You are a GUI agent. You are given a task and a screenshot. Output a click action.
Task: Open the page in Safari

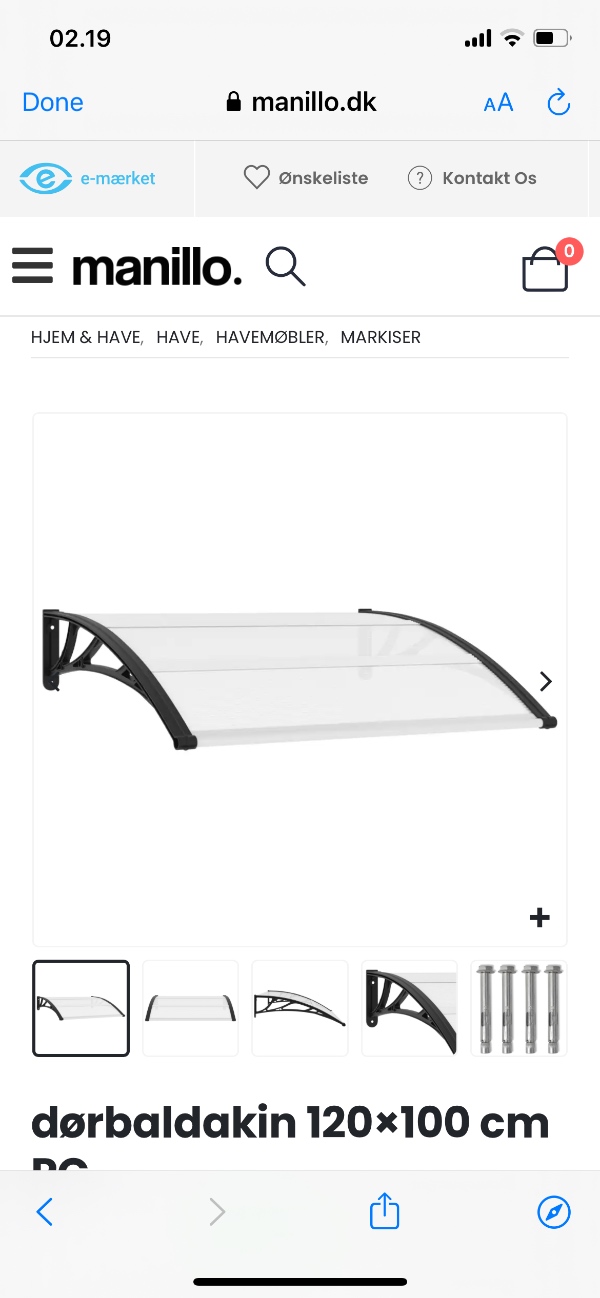pos(553,1213)
